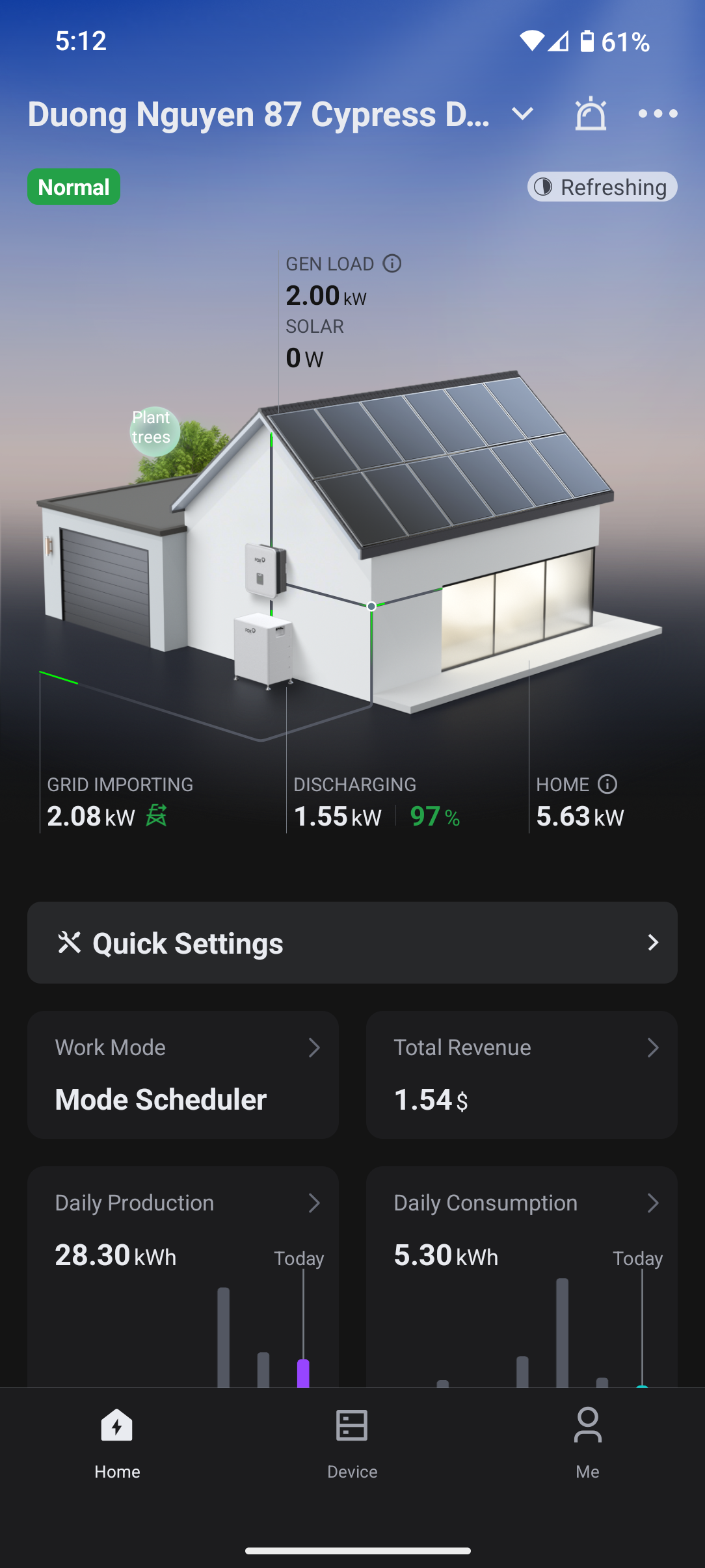Open Total Revenue card
The height and width of the screenshot is (1568, 705).
tap(521, 1074)
